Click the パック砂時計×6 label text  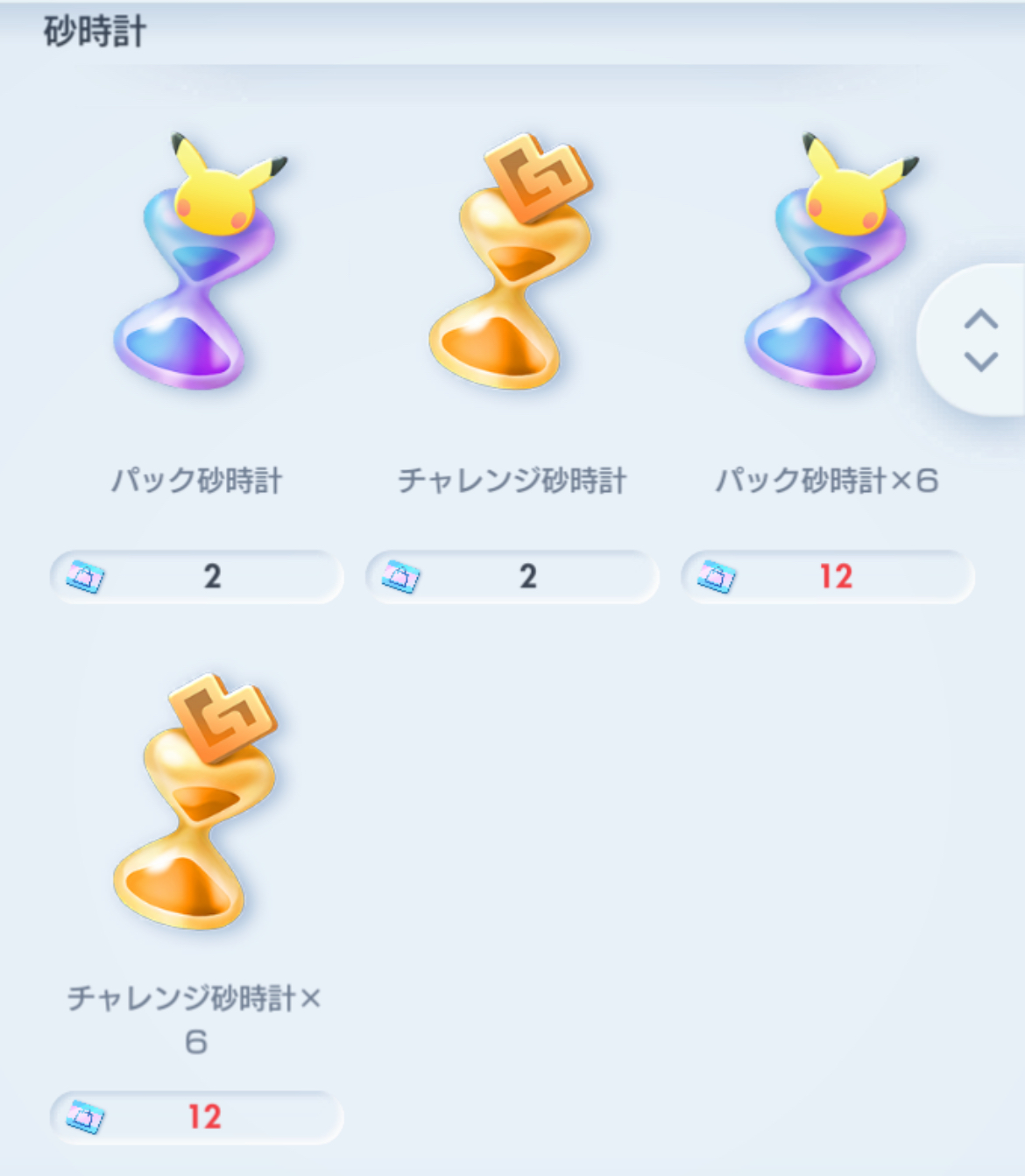click(x=827, y=478)
